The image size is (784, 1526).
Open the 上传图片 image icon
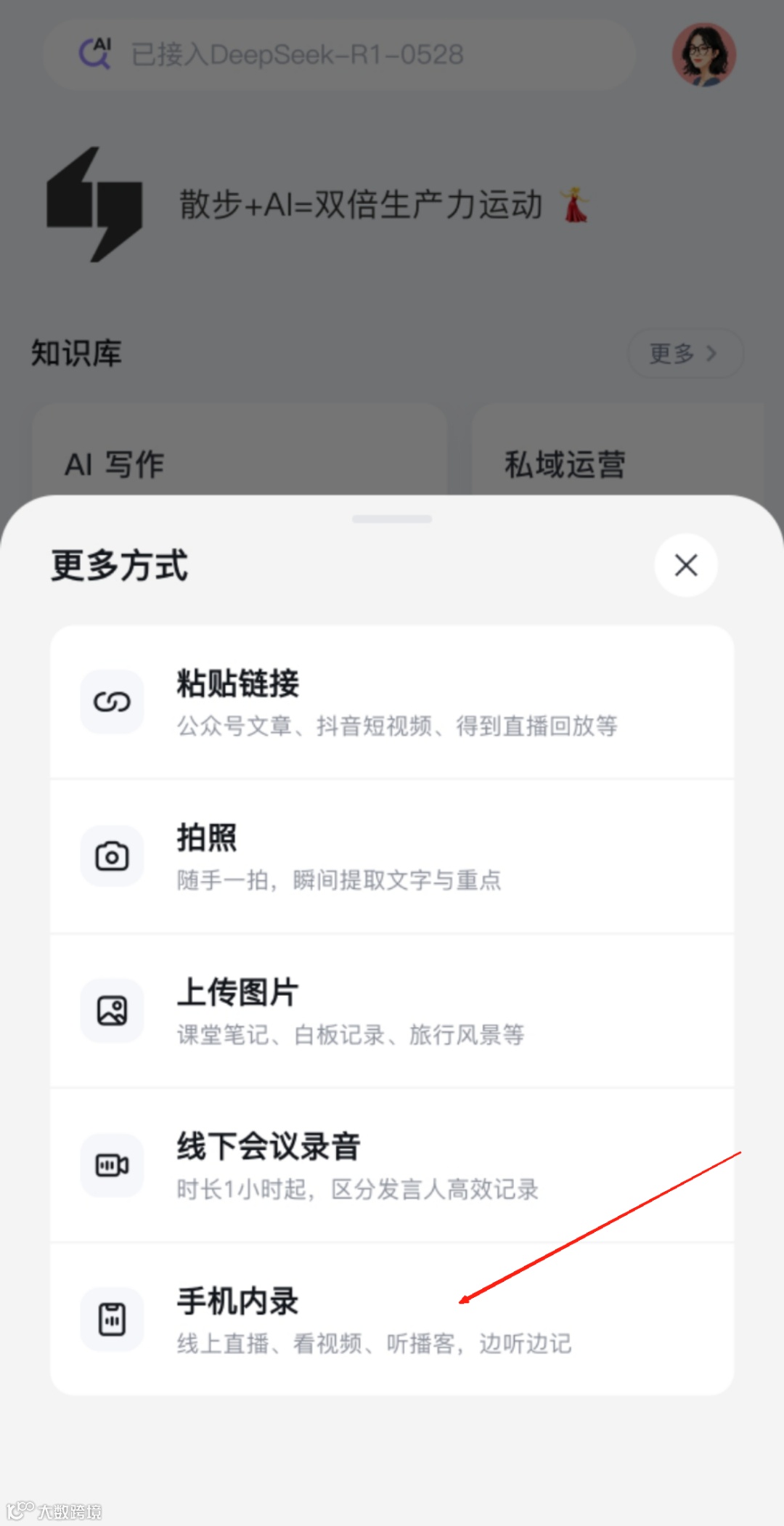[x=112, y=1010]
